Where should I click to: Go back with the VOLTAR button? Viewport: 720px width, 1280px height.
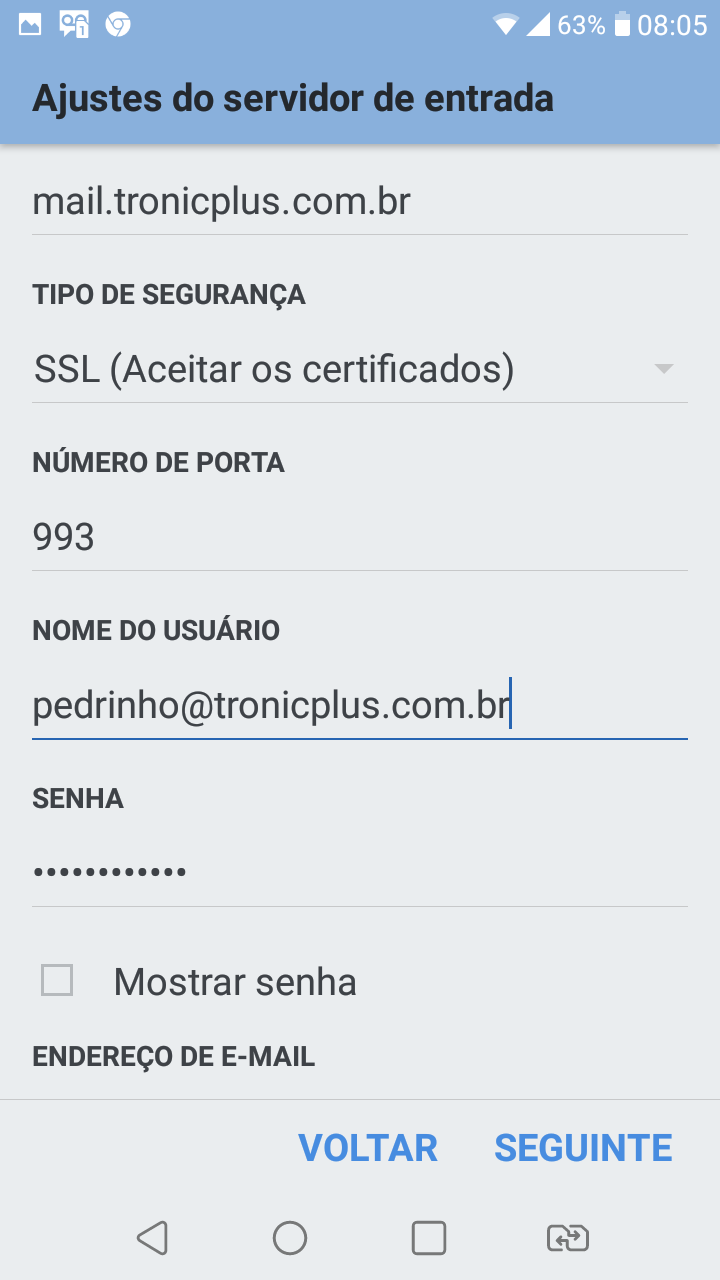368,1148
